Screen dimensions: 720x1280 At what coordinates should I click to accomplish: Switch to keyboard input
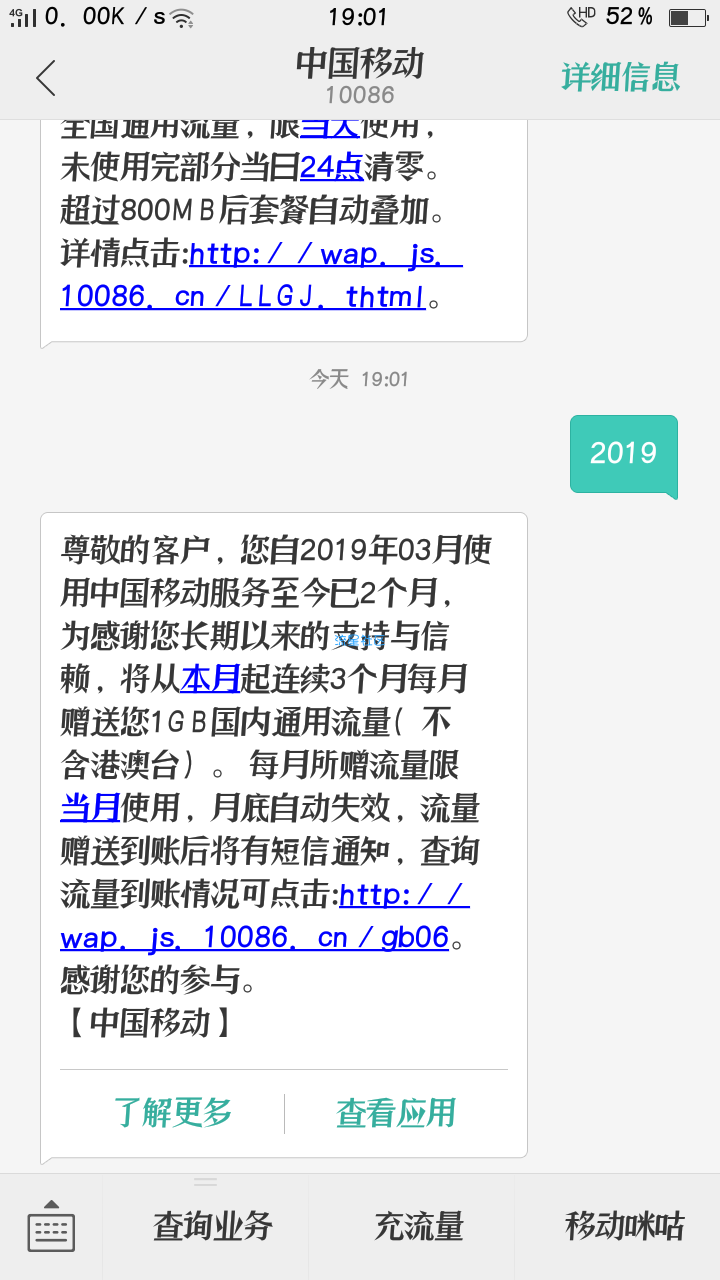tap(51, 1227)
